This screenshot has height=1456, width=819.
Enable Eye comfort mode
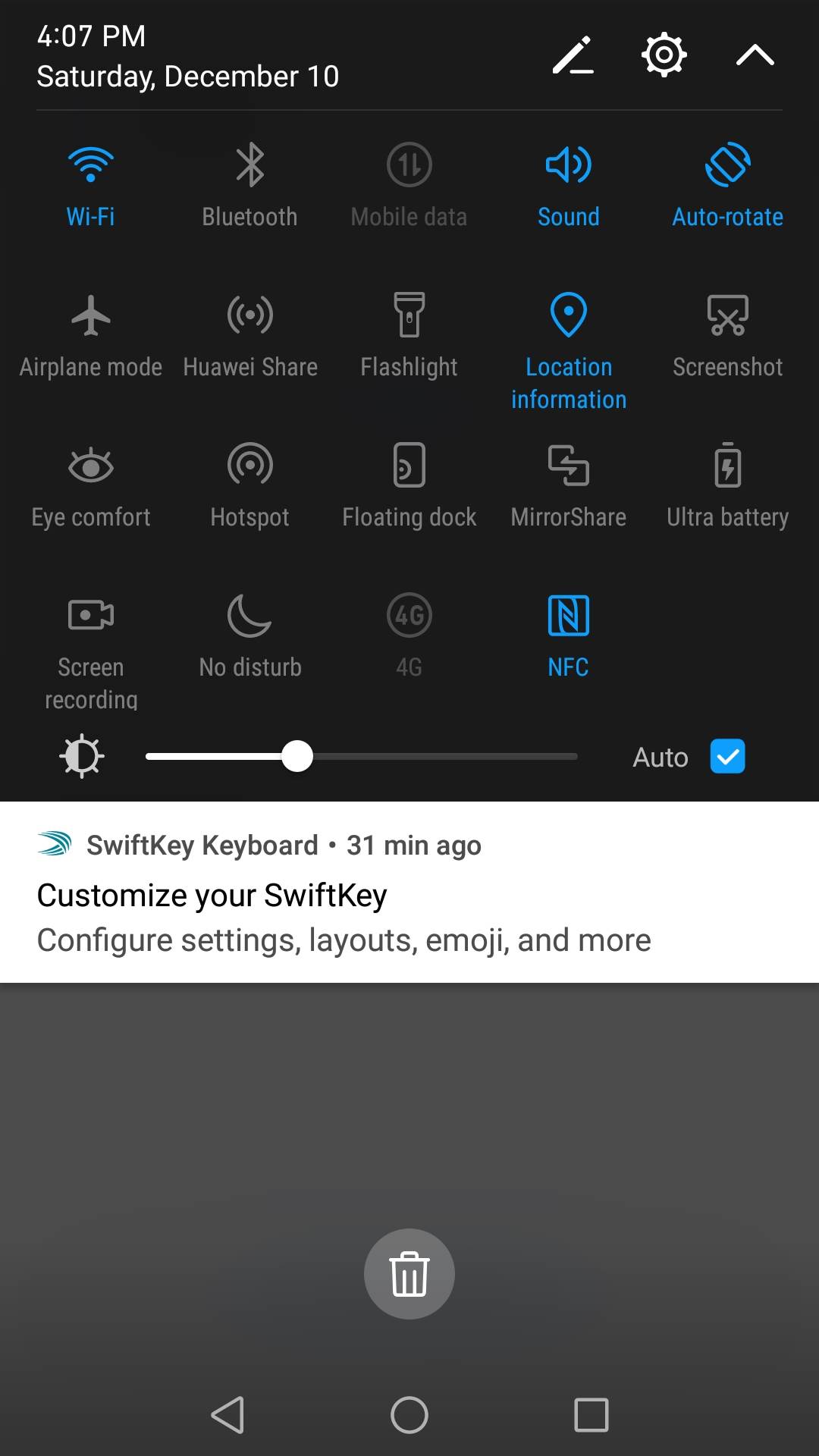pyautogui.click(x=91, y=466)
